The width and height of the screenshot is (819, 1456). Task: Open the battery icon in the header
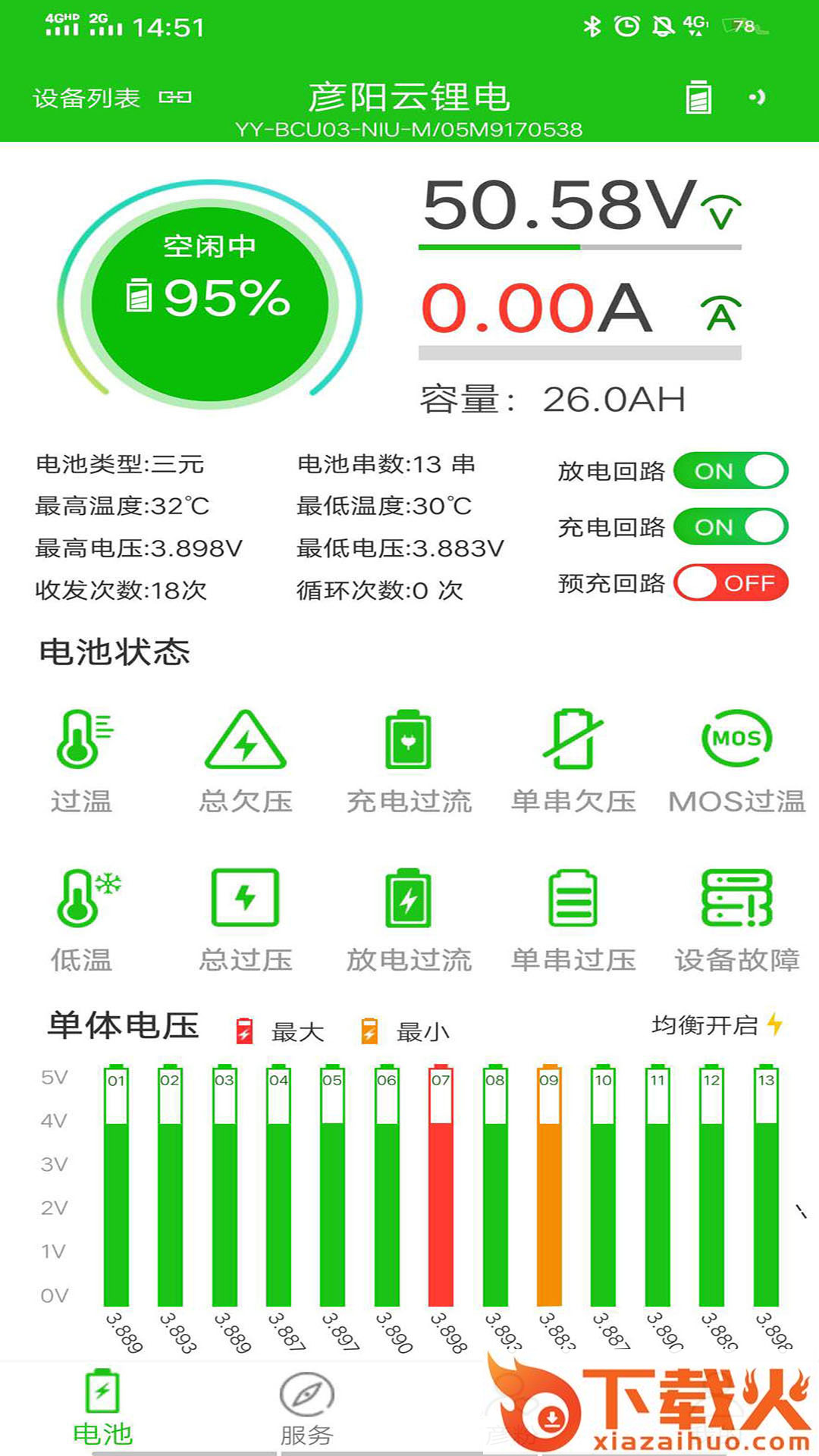(698, 97)
